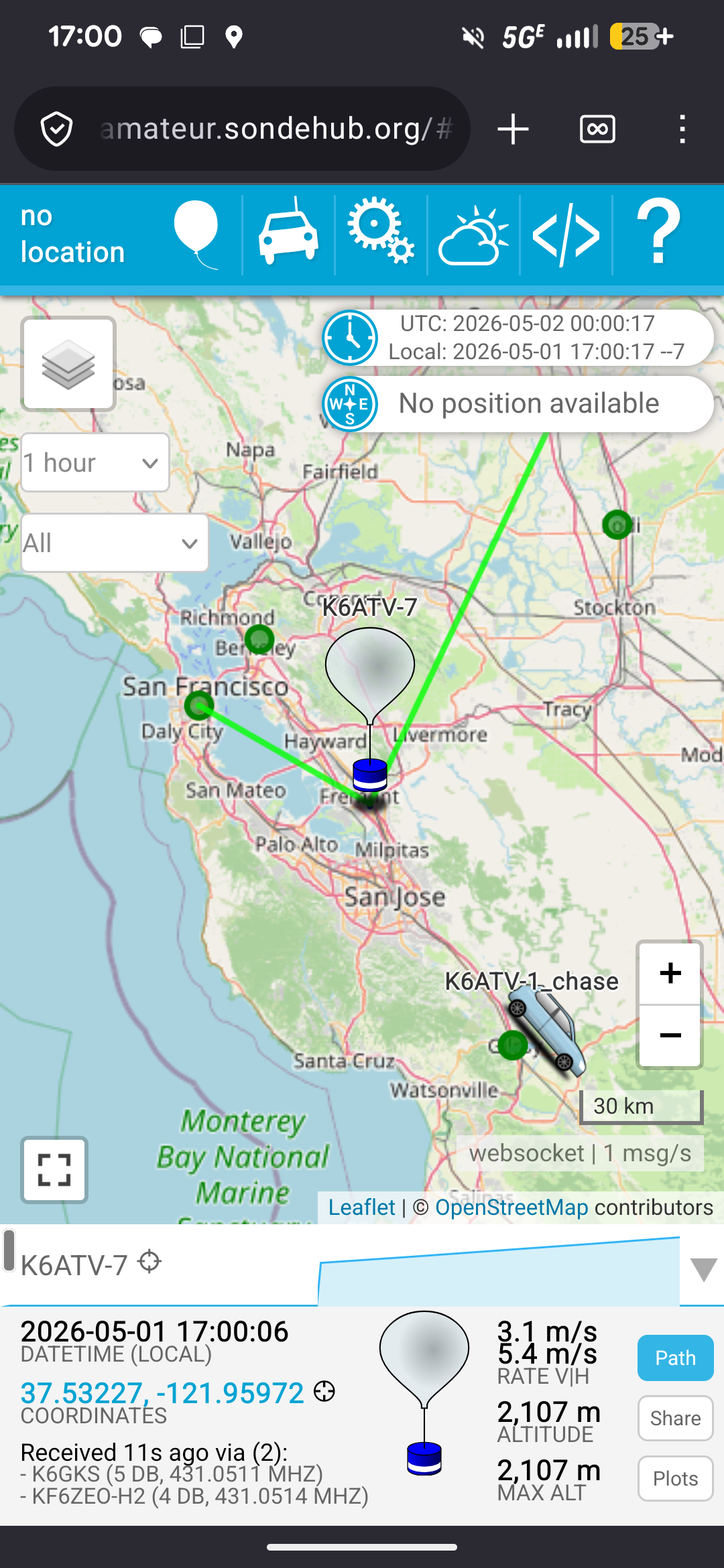The height and width of the screenshot is (1568, 724).
Task: Open the map layers selector
Action: point(68,364)
